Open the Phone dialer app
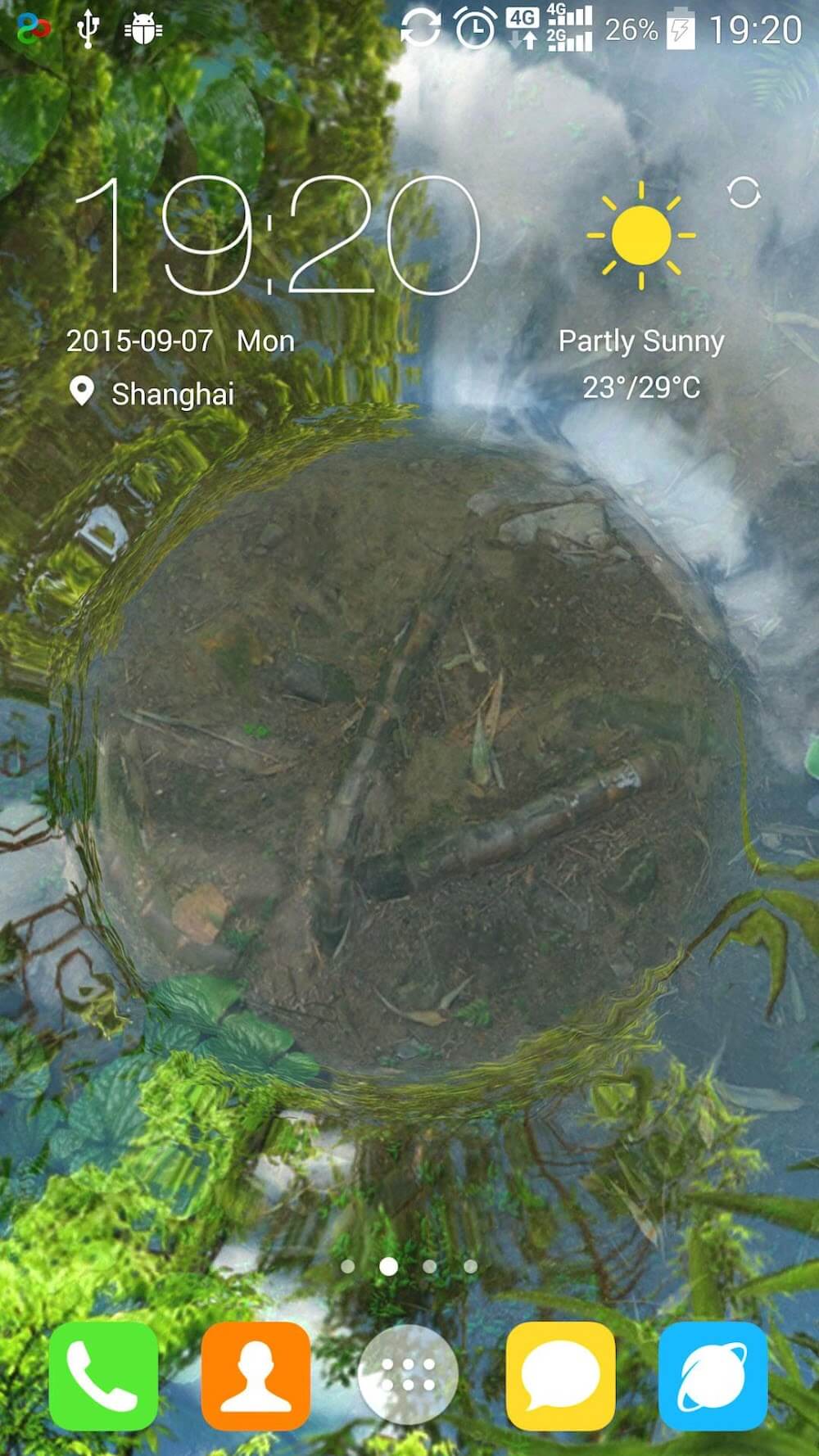The width and height of the screenshot is (819, 1456). click(103, 1375)
